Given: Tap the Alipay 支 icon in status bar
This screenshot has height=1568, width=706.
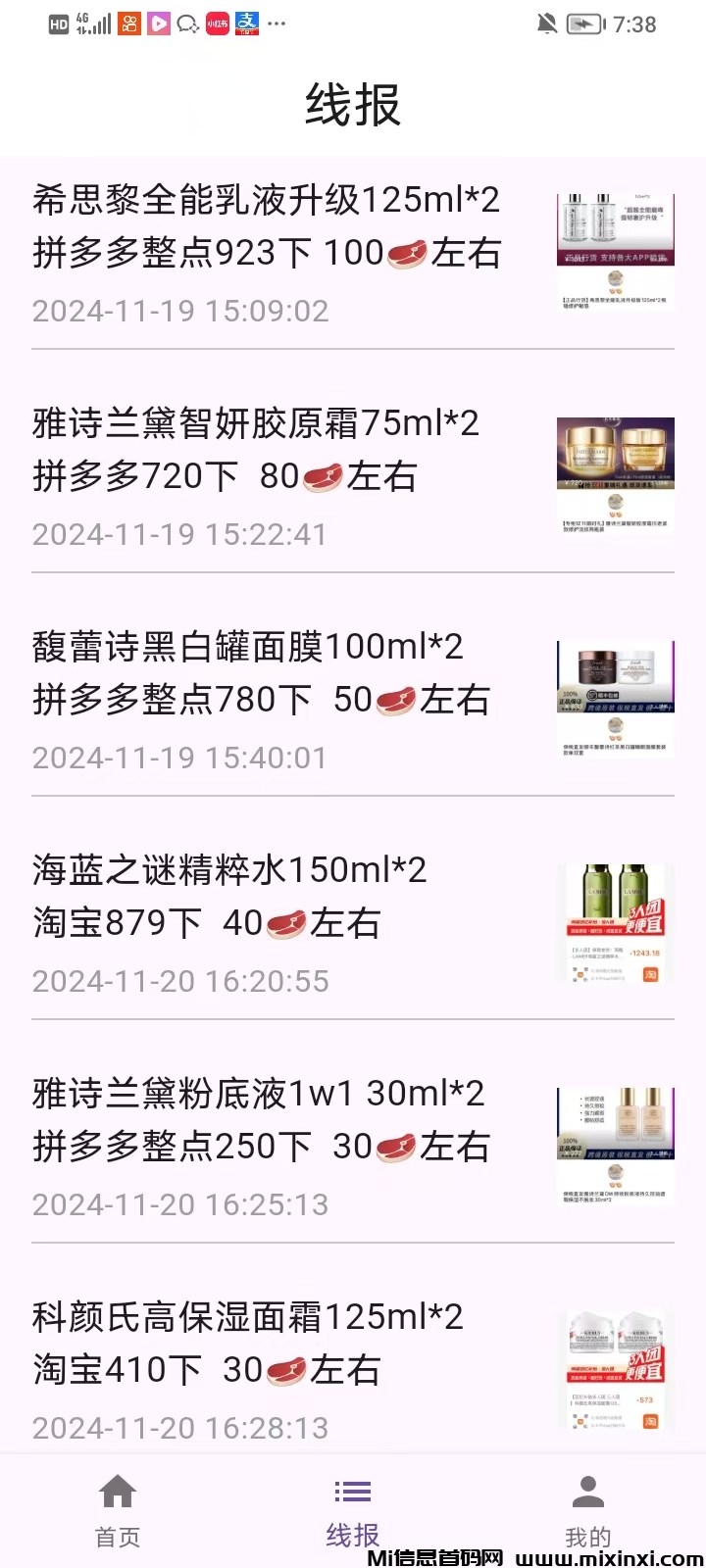Looking at the screenshot, I should tap(246, 24).
